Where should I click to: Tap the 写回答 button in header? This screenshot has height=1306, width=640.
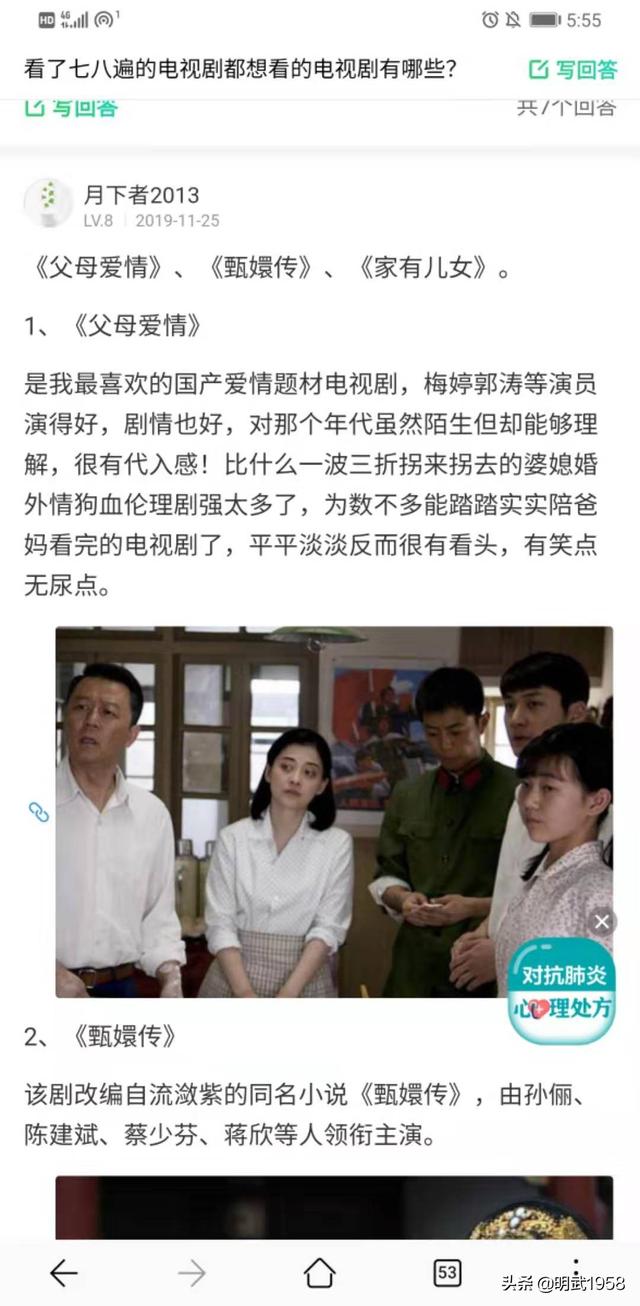pyautogui.click(x=573, y=69)
